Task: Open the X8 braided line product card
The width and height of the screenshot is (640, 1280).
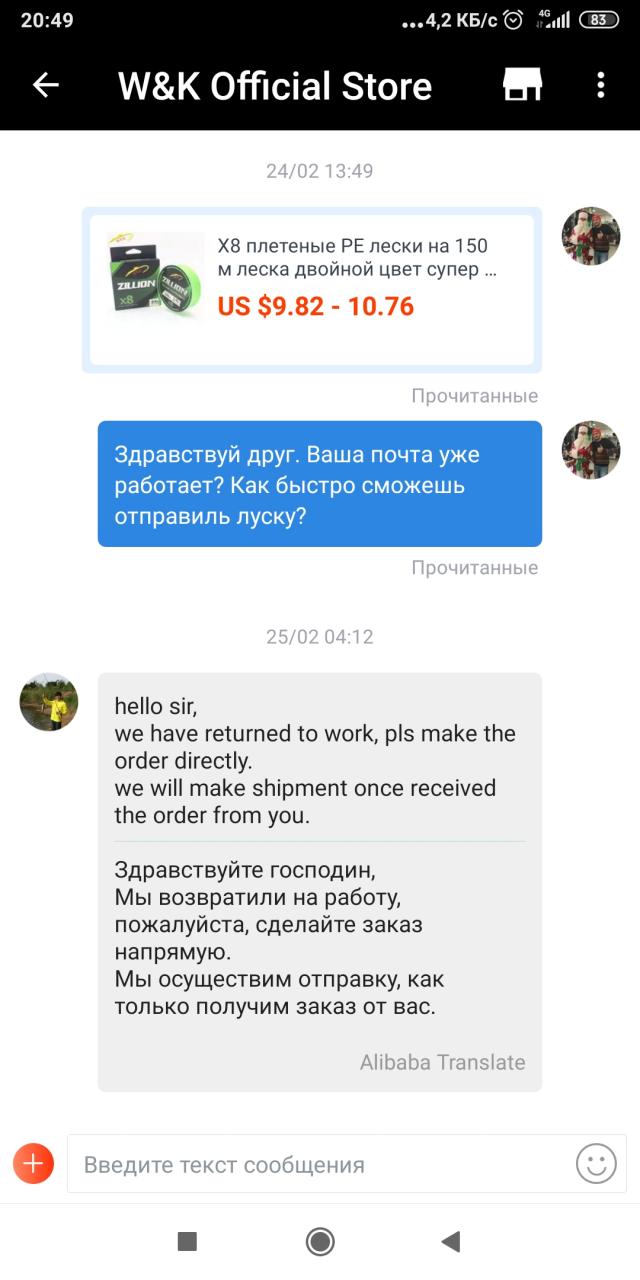Action: (312, 290)
